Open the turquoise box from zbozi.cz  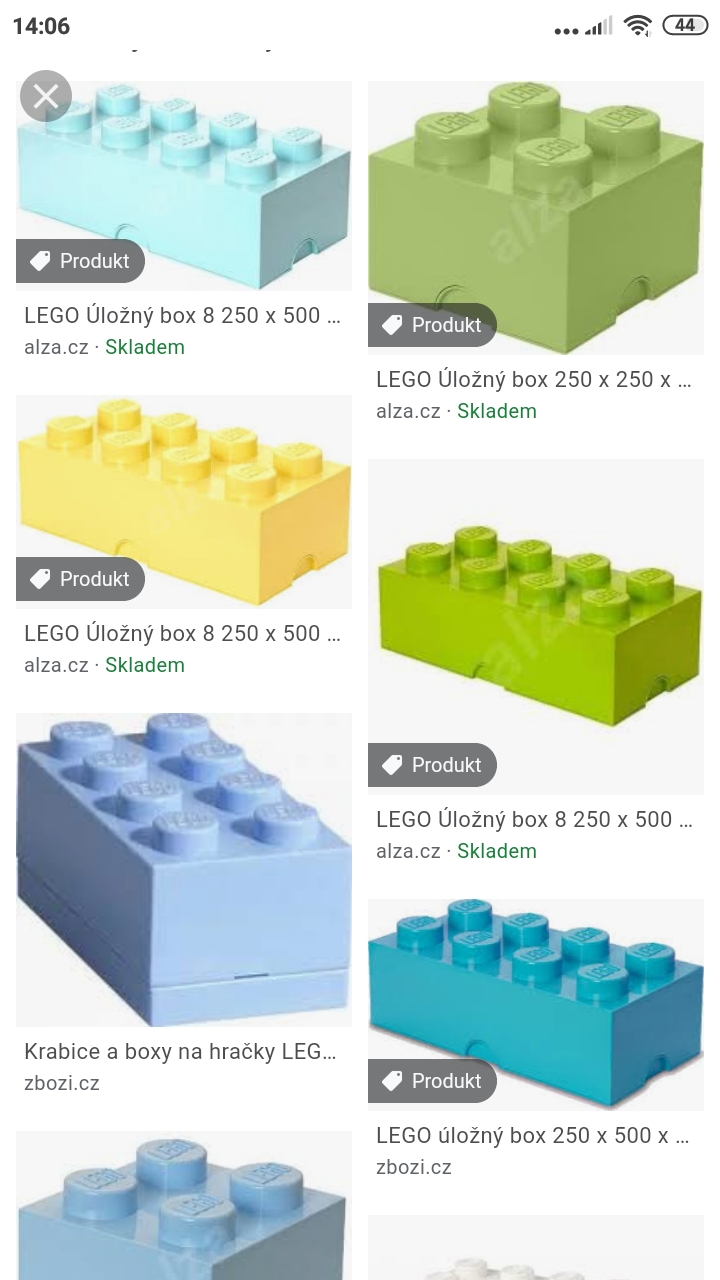click(x=535, y=1000)
